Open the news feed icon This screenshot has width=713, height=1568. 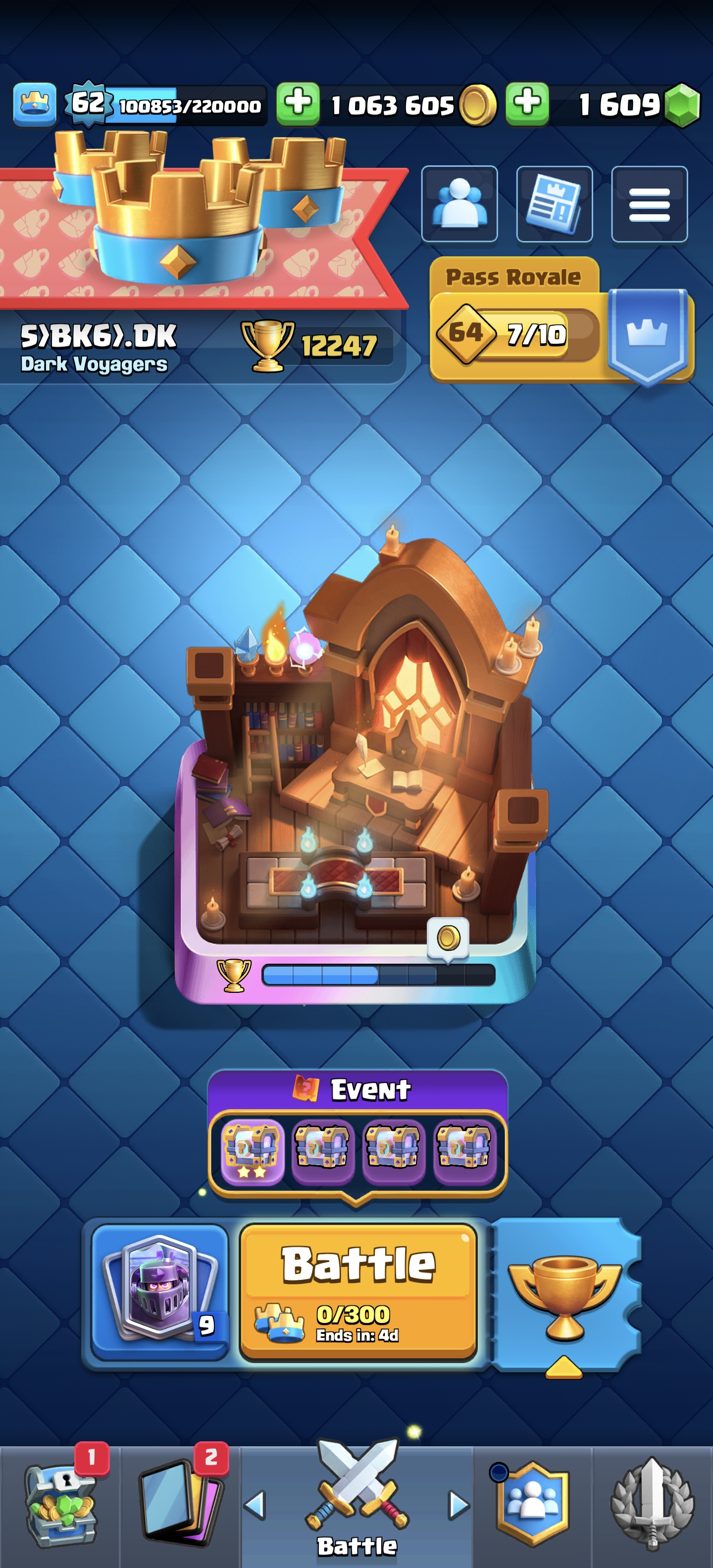[x=554, y=204]
